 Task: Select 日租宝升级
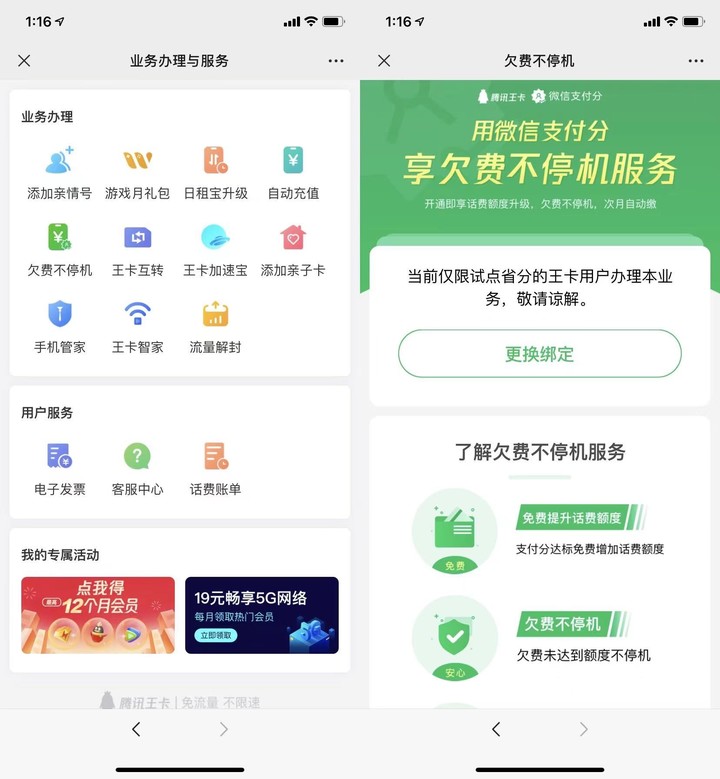[x=216, y=172]
